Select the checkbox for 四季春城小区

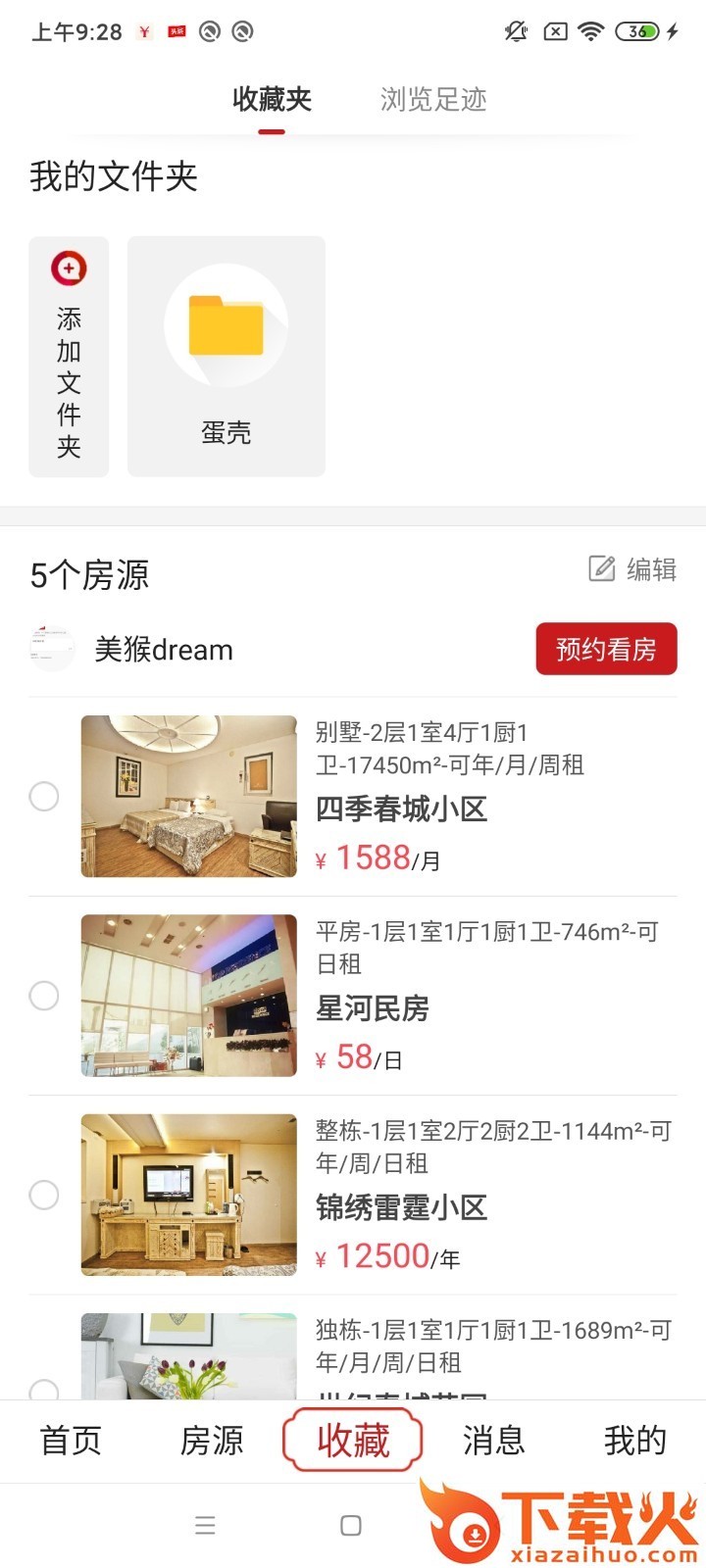click(x=44, y=796)
